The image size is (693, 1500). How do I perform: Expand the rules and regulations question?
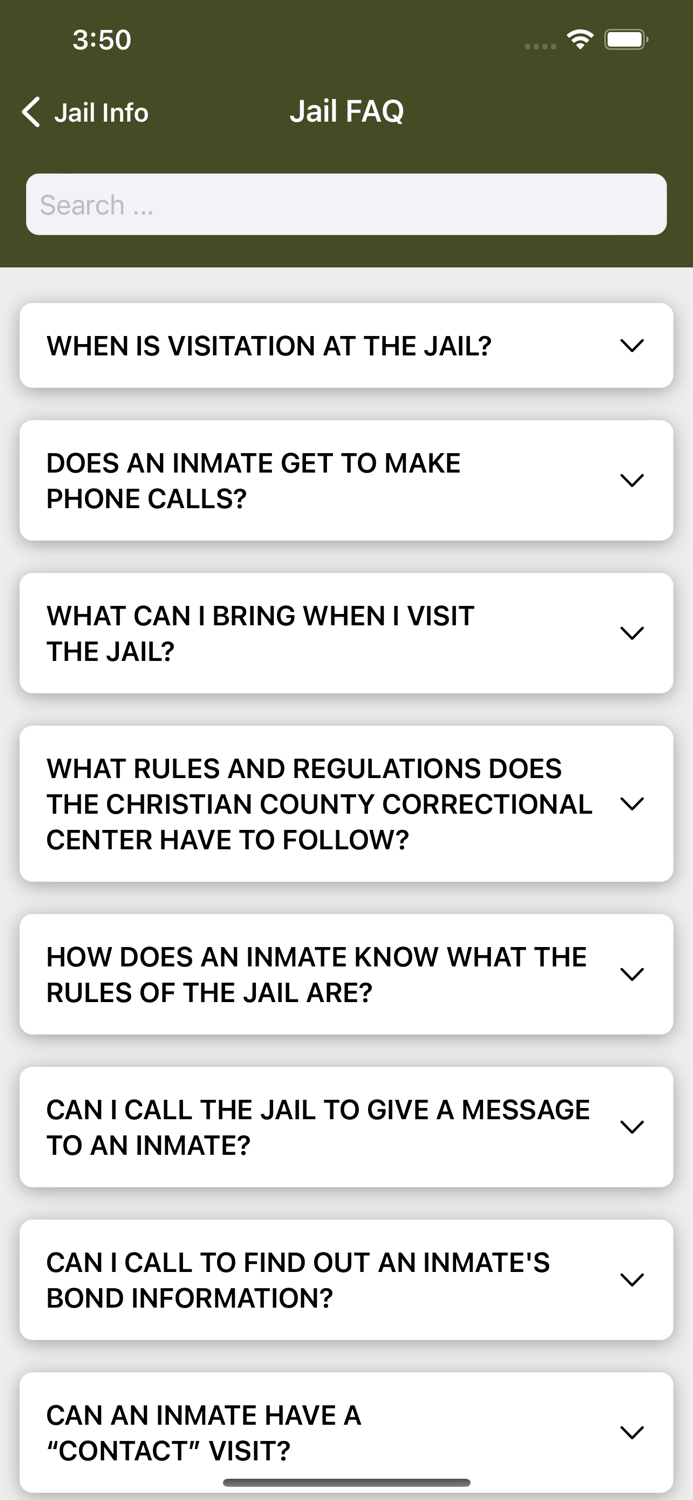(346, 804)
